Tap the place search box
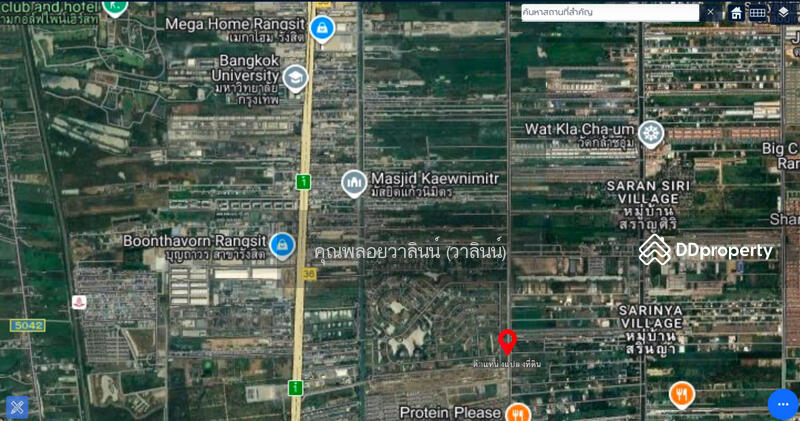Image resolution: width=800 pixels, height=421 pixels. [610, 12]
